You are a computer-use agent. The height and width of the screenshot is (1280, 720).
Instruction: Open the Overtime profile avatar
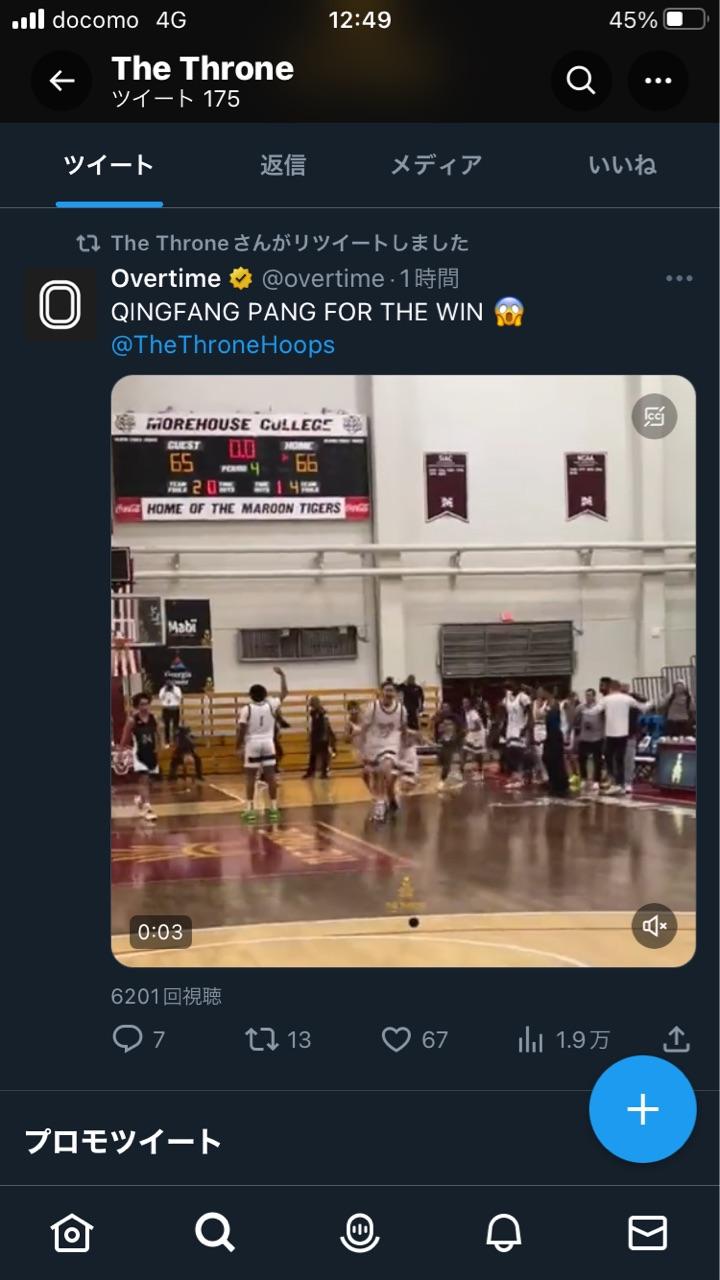point(60,304)
